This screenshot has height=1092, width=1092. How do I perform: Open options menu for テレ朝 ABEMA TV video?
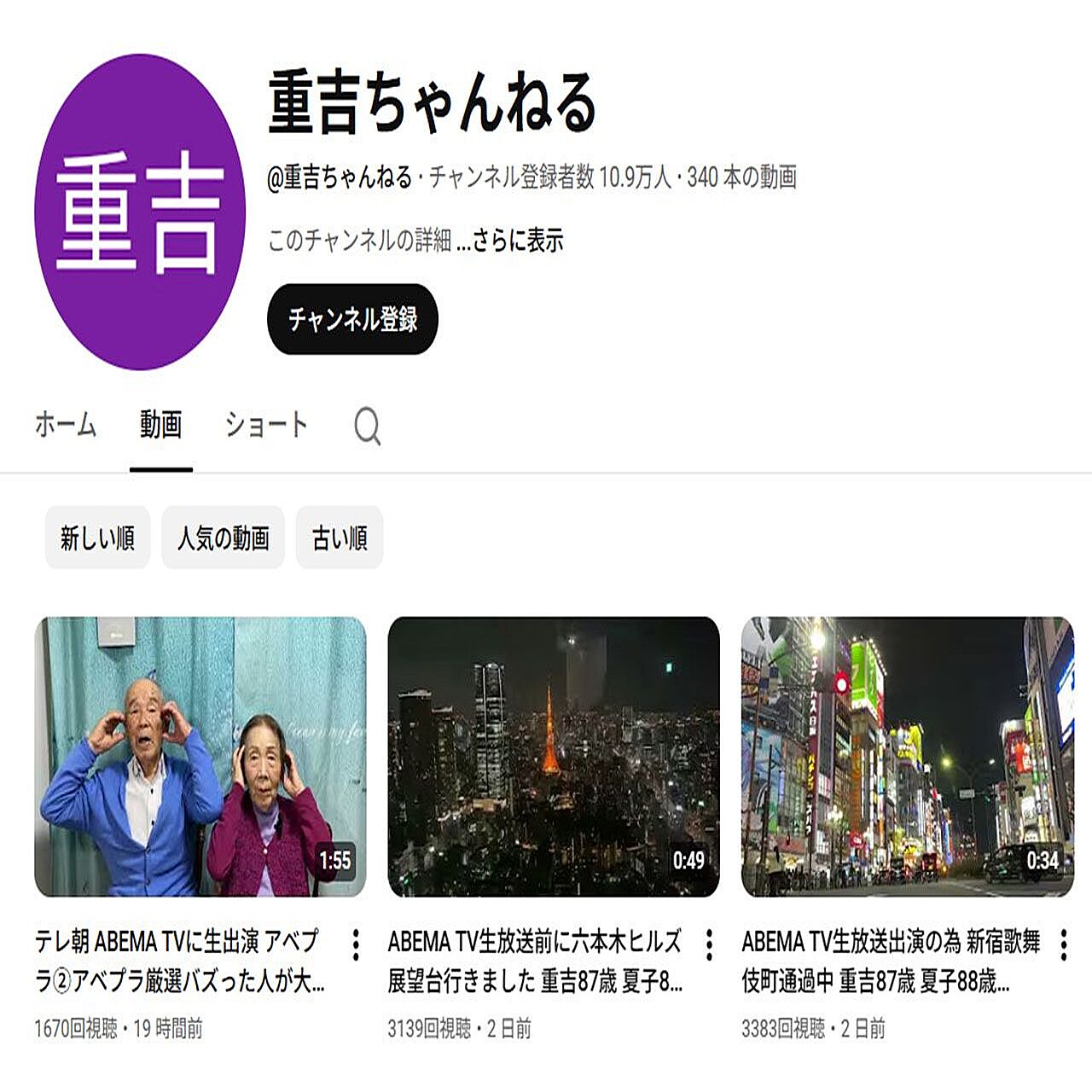tap(356, 944)
